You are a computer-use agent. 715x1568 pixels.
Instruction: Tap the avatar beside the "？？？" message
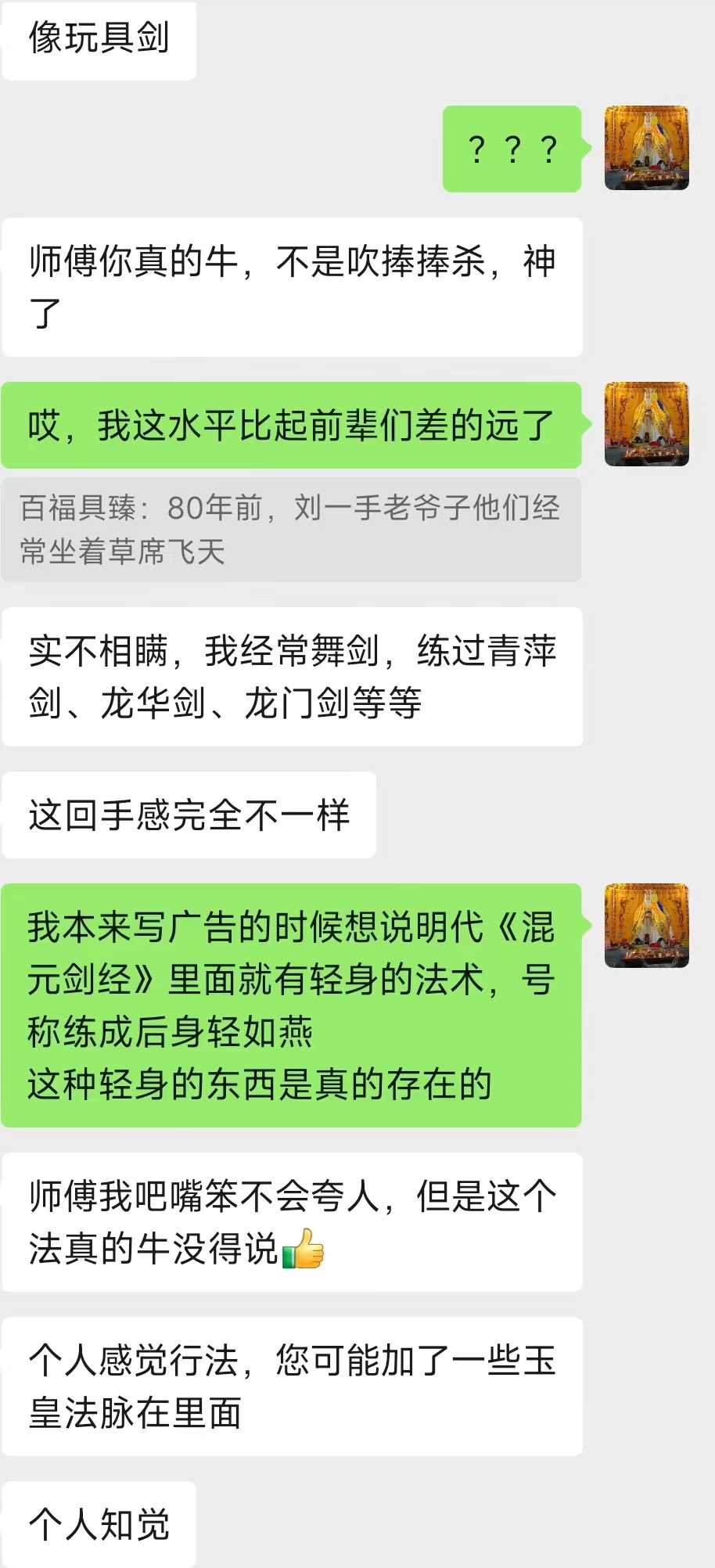pyautogui.click(x=646, y=148)
